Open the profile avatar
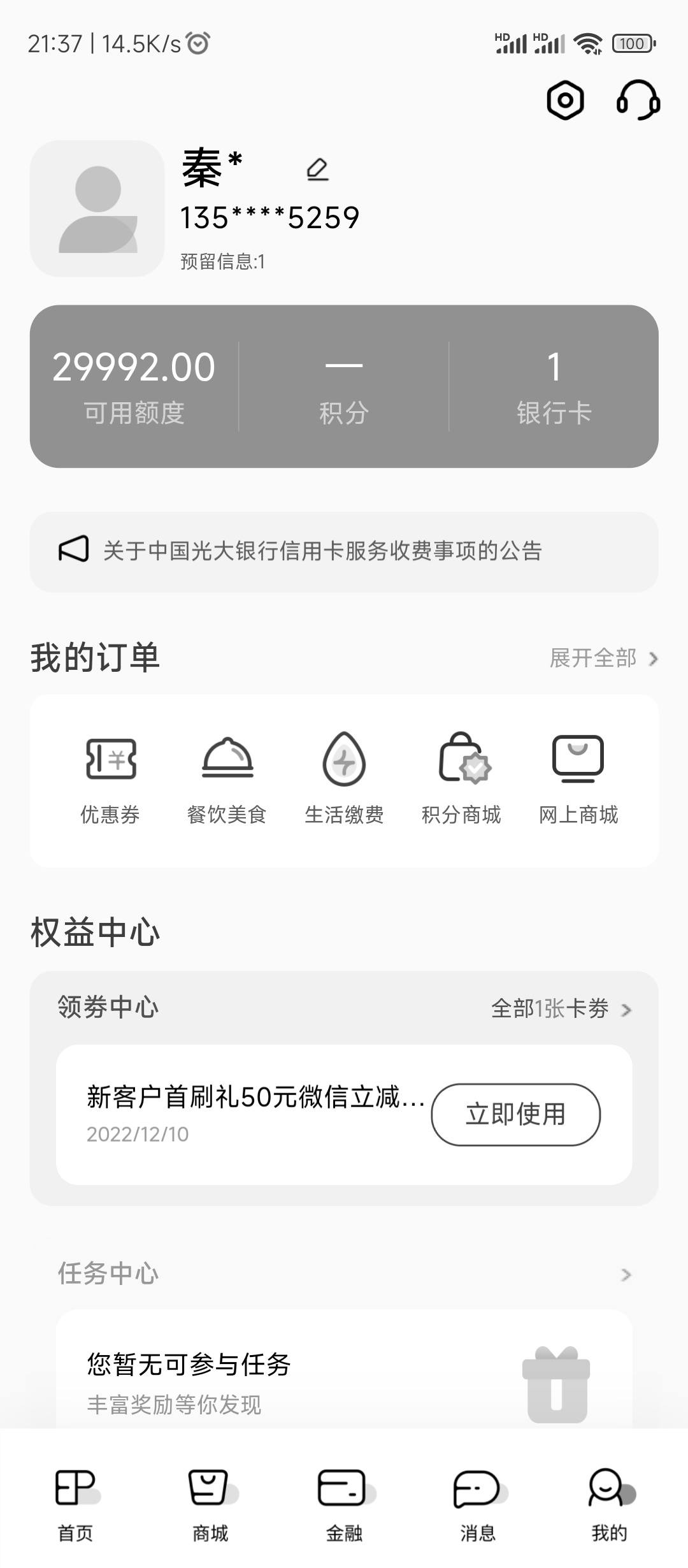688x1568 pixels. point(97,208)
